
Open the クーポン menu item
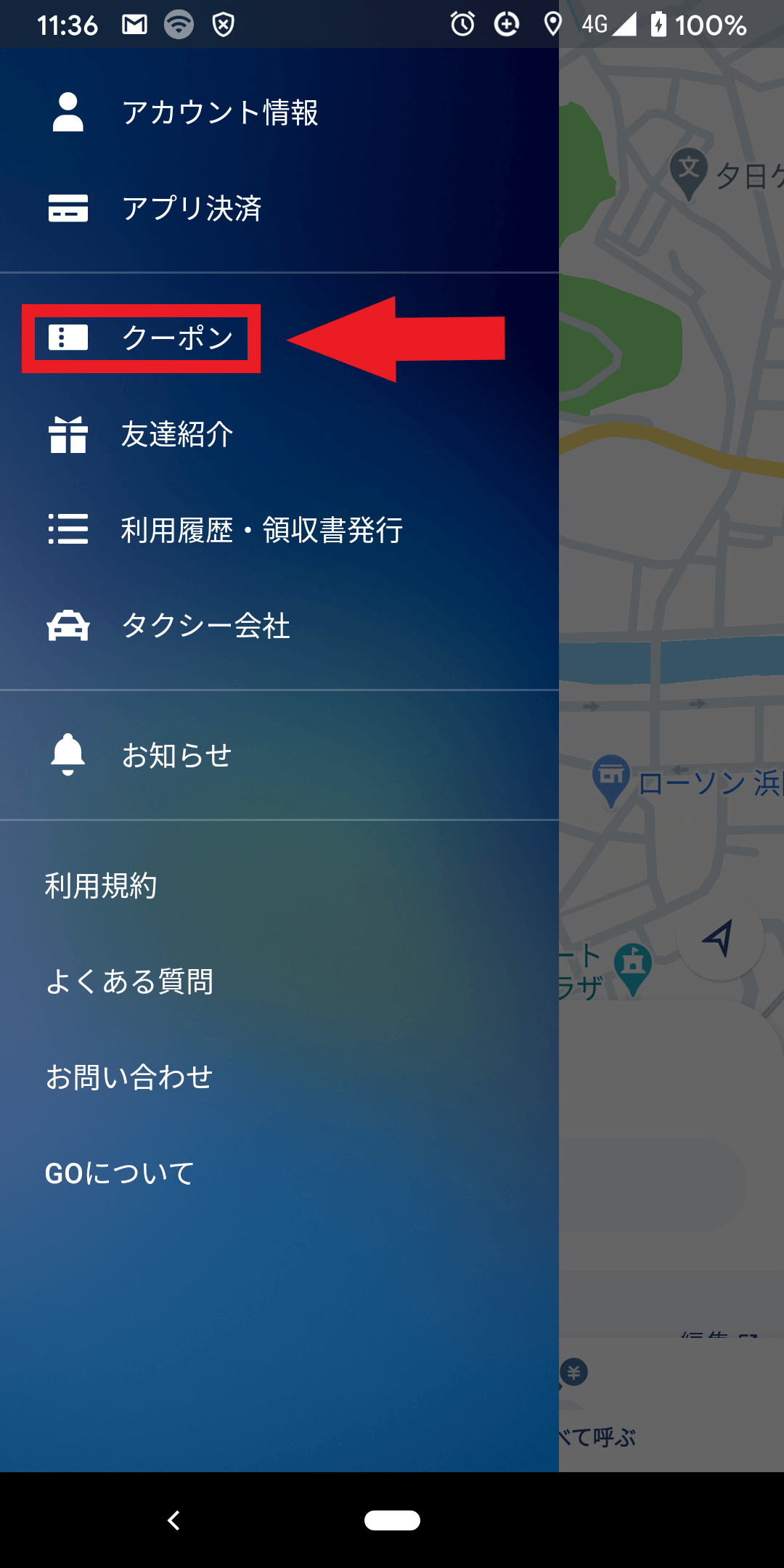pyautogui.click(x=279, y=338)
